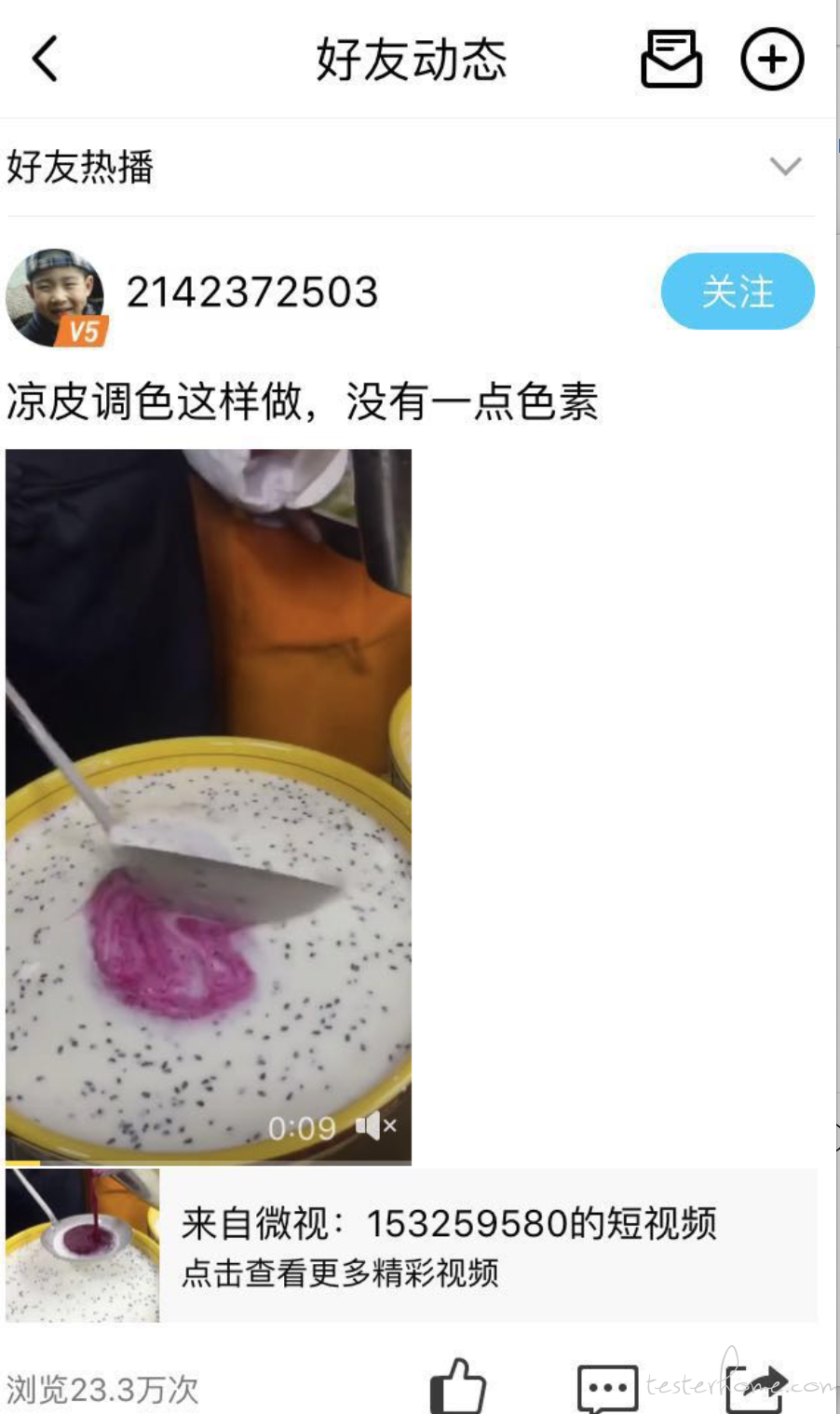This screenshot has width=840, height=1414.
Task: Share this post
Action: point(754,1388)
